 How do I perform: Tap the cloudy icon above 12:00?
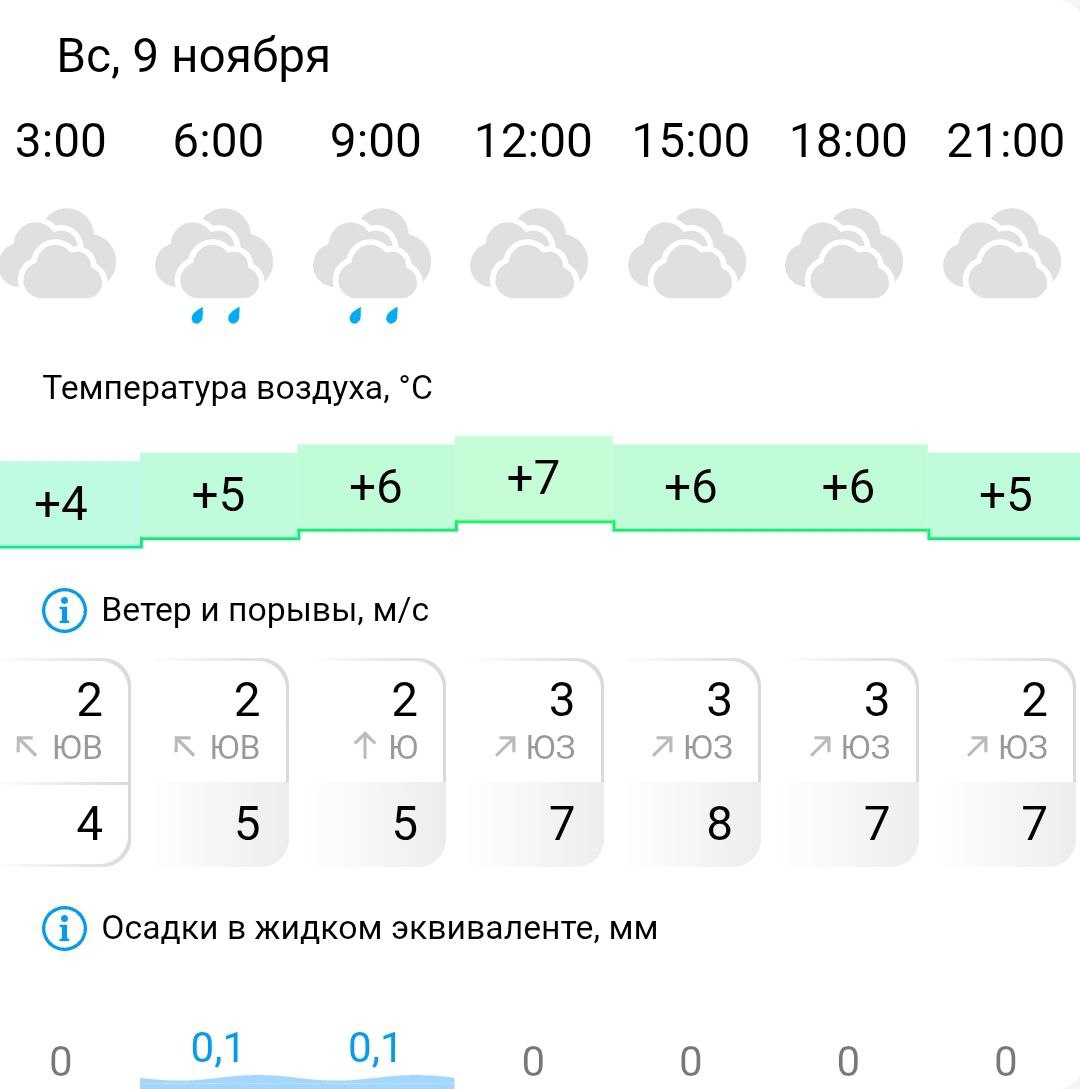(x=530, y=255)
